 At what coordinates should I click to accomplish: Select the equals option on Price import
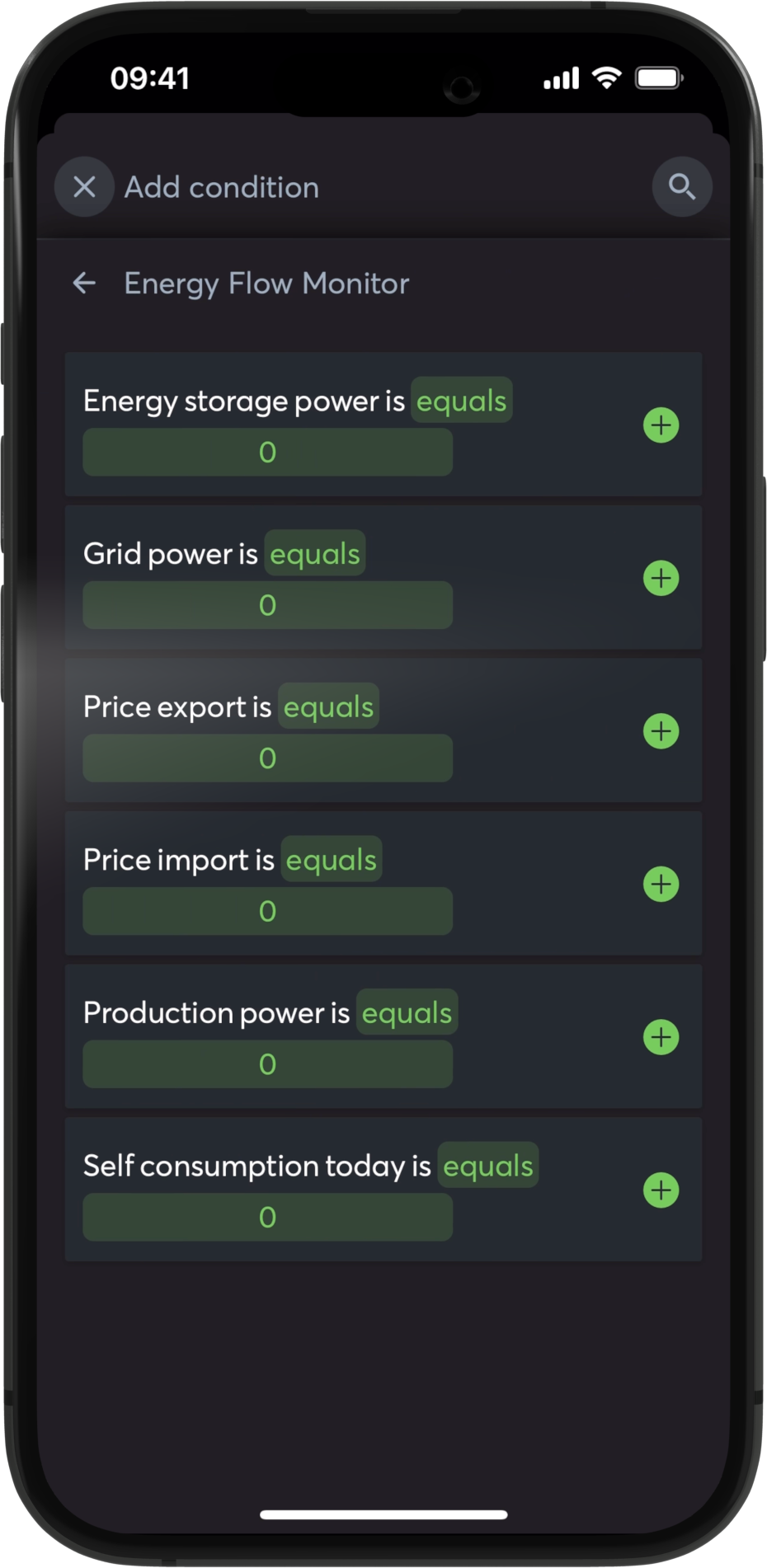(x=331, y=860)
